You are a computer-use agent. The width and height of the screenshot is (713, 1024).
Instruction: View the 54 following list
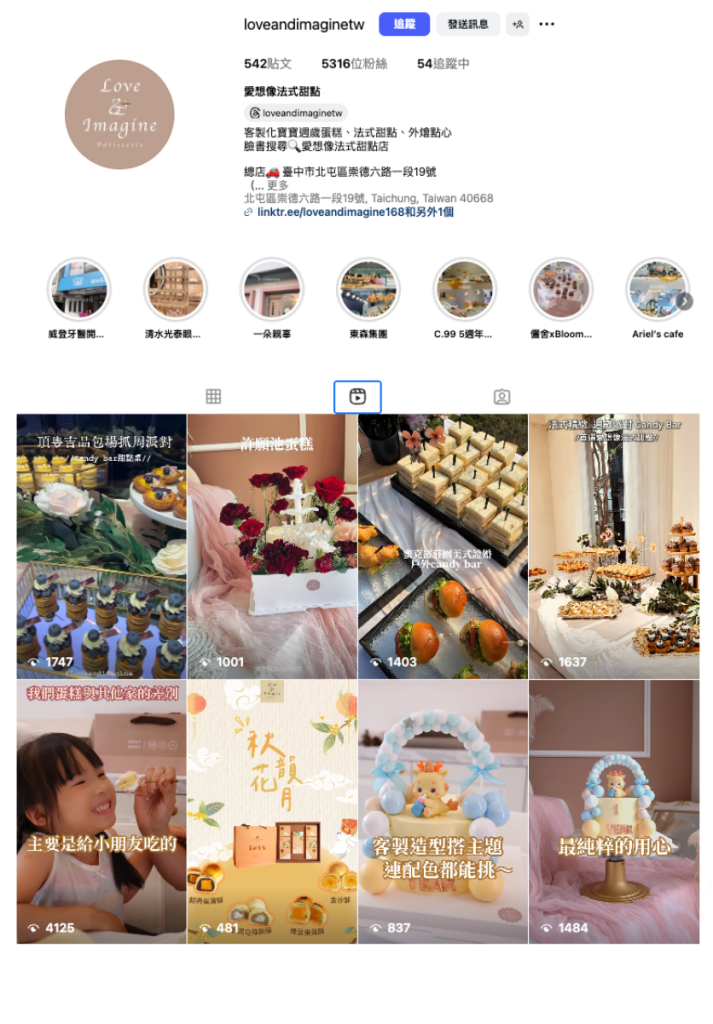443,64
